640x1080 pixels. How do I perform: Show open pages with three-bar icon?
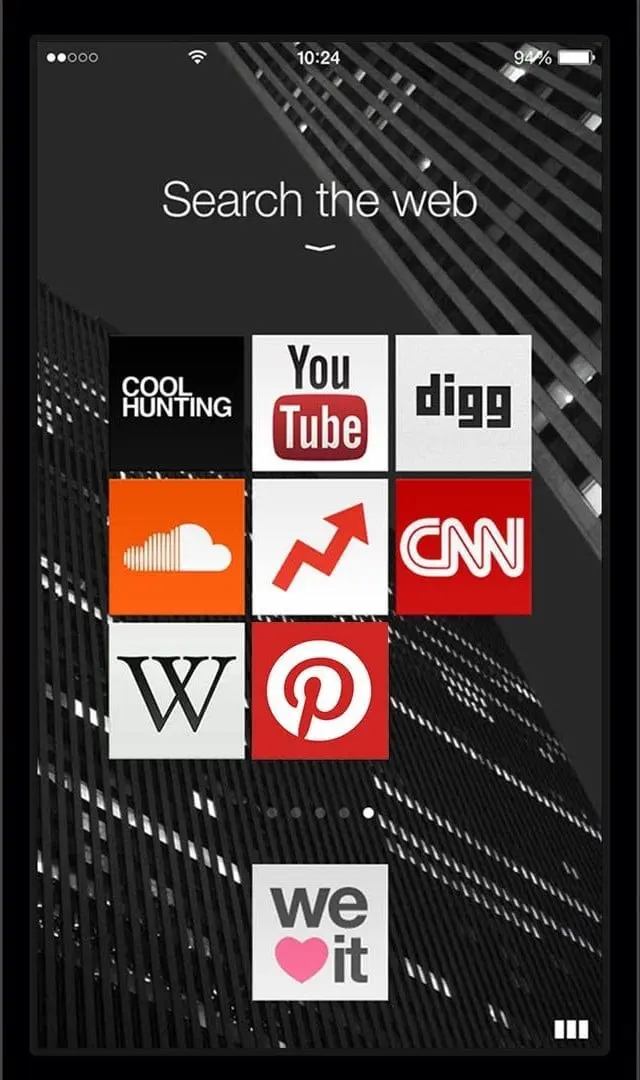coord(571,1029)
